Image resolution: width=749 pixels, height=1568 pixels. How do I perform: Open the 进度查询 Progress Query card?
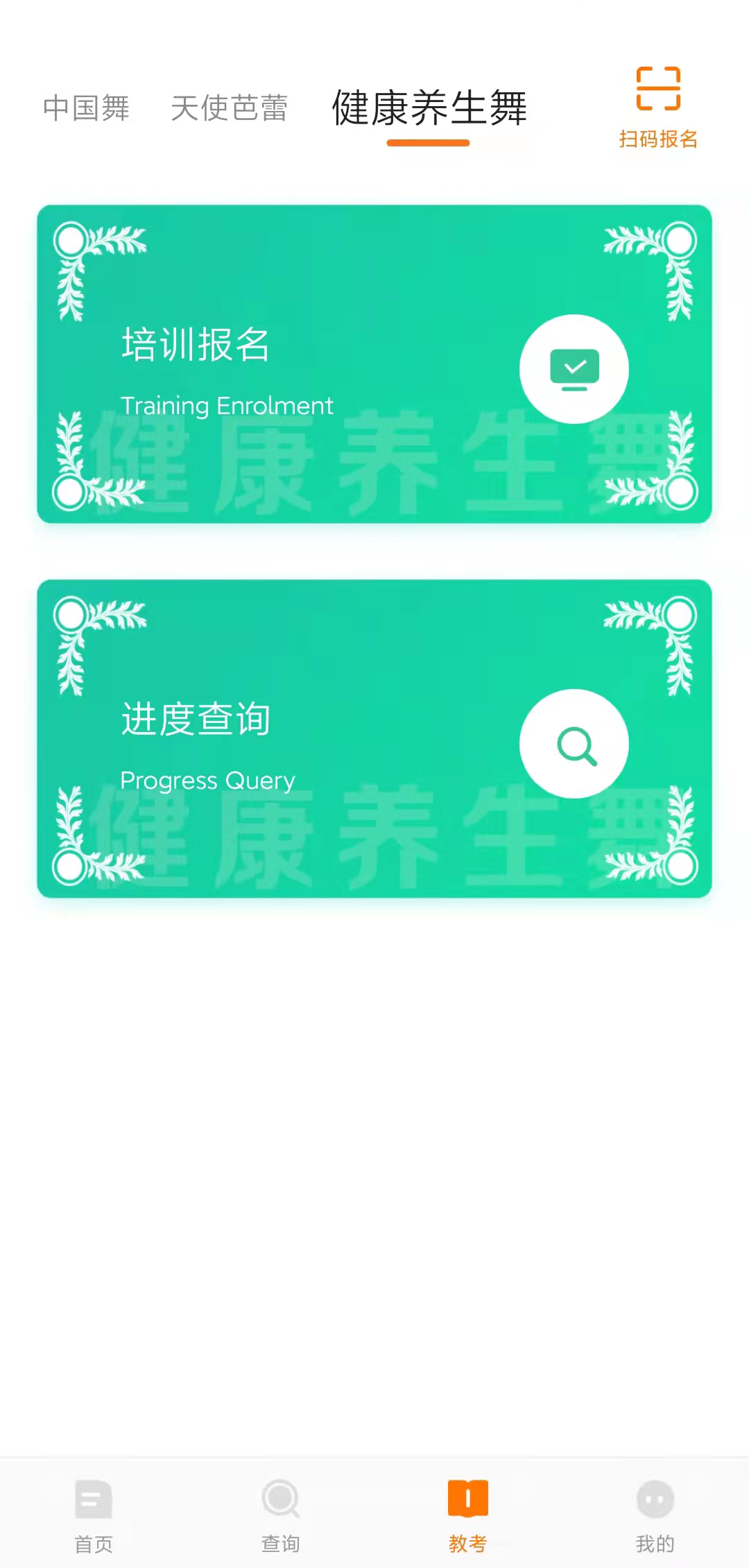[x=374, y=739]
